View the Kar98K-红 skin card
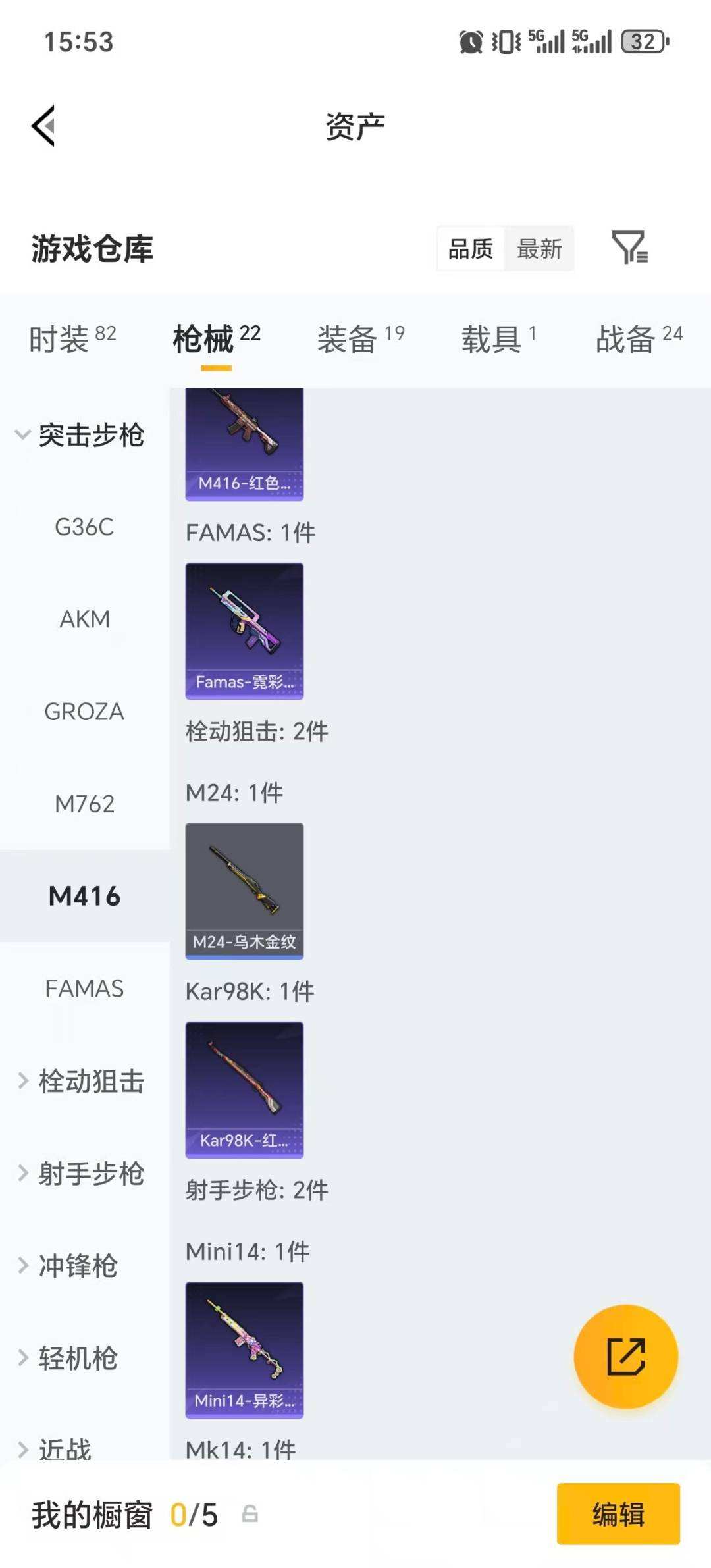 [244, 1089]
